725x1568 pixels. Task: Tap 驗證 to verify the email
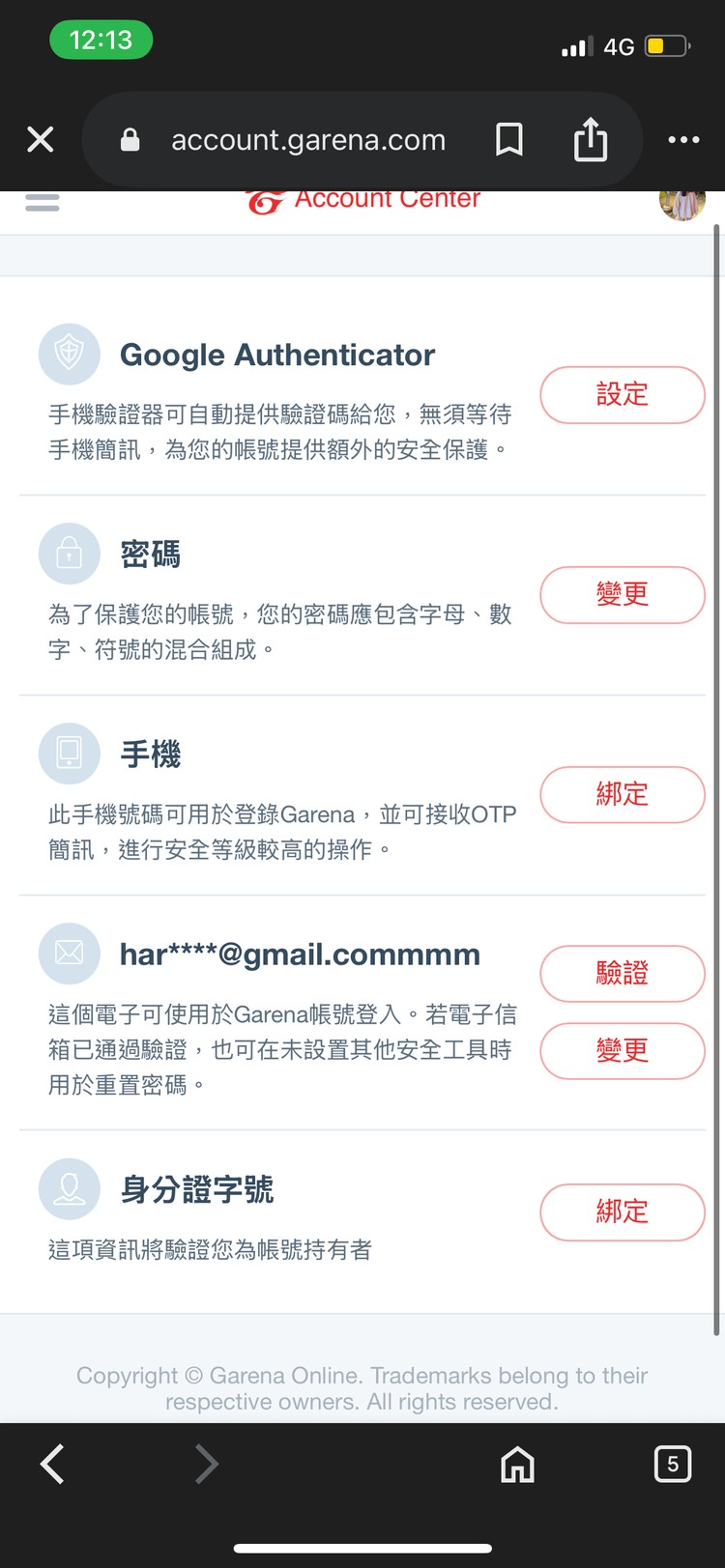coord(622,973)
